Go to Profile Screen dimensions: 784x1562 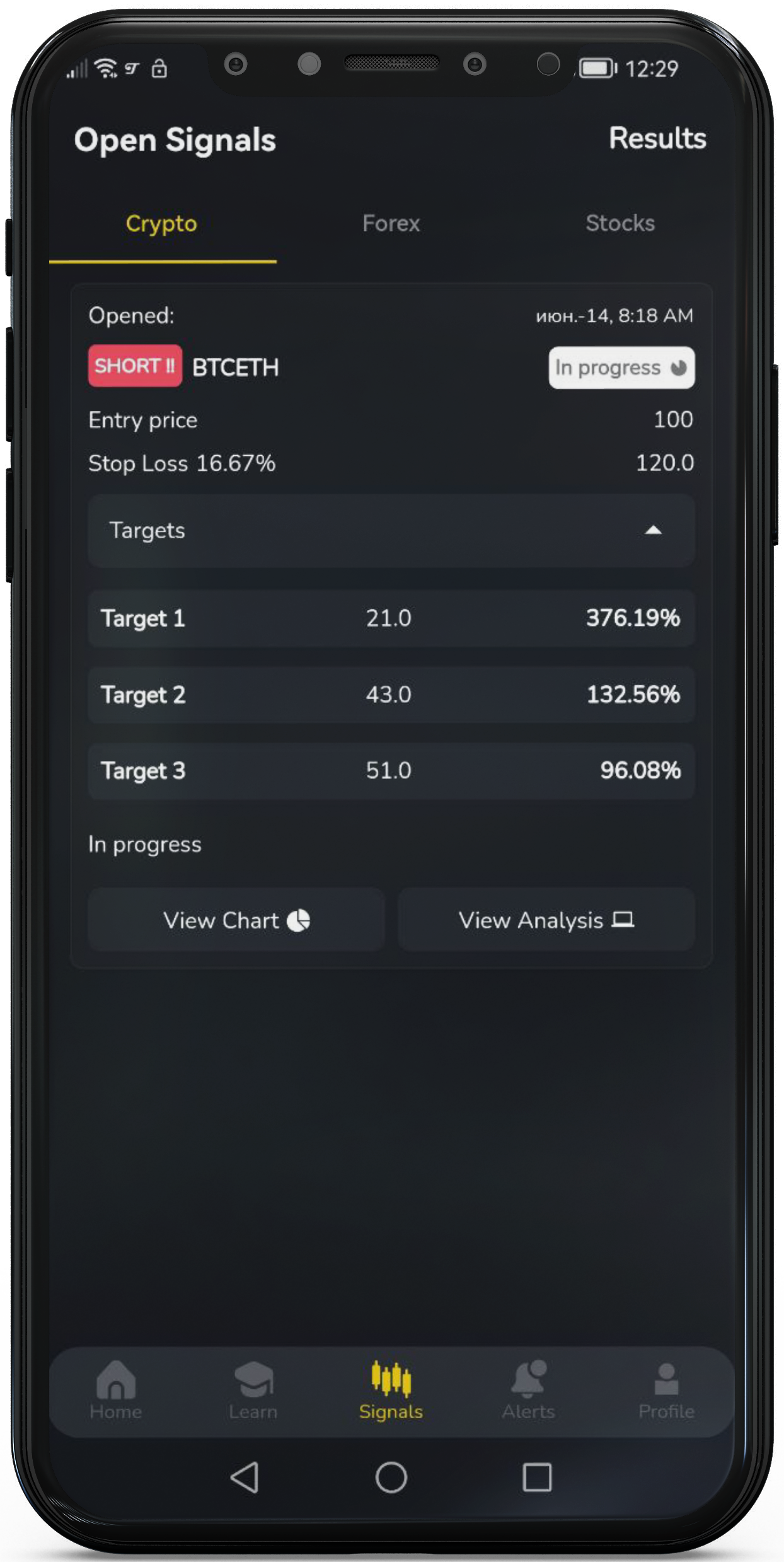click(666, 1391)
